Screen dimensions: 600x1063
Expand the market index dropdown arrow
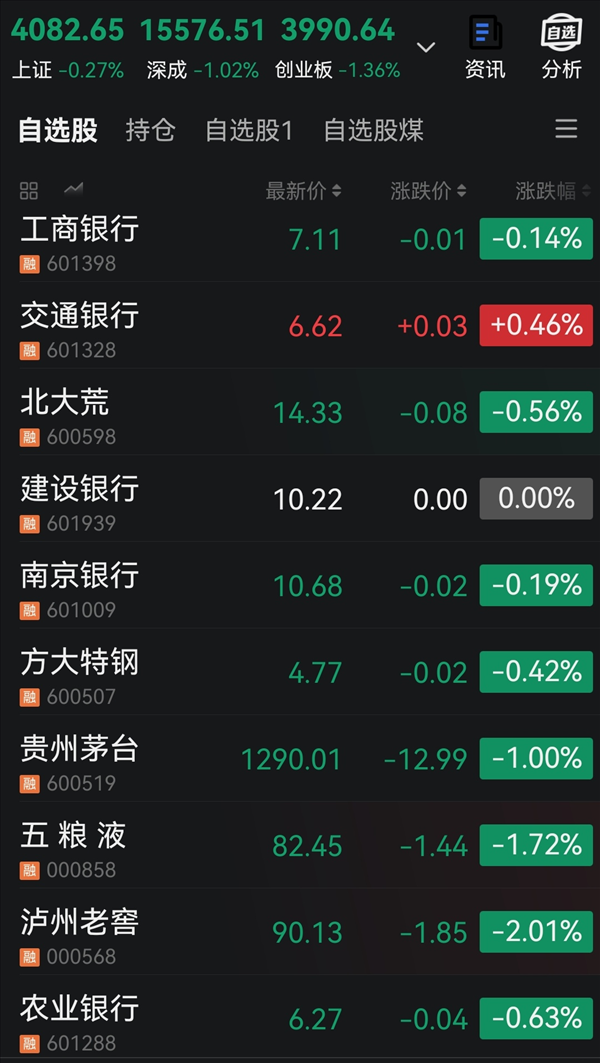tap(426, 47)
